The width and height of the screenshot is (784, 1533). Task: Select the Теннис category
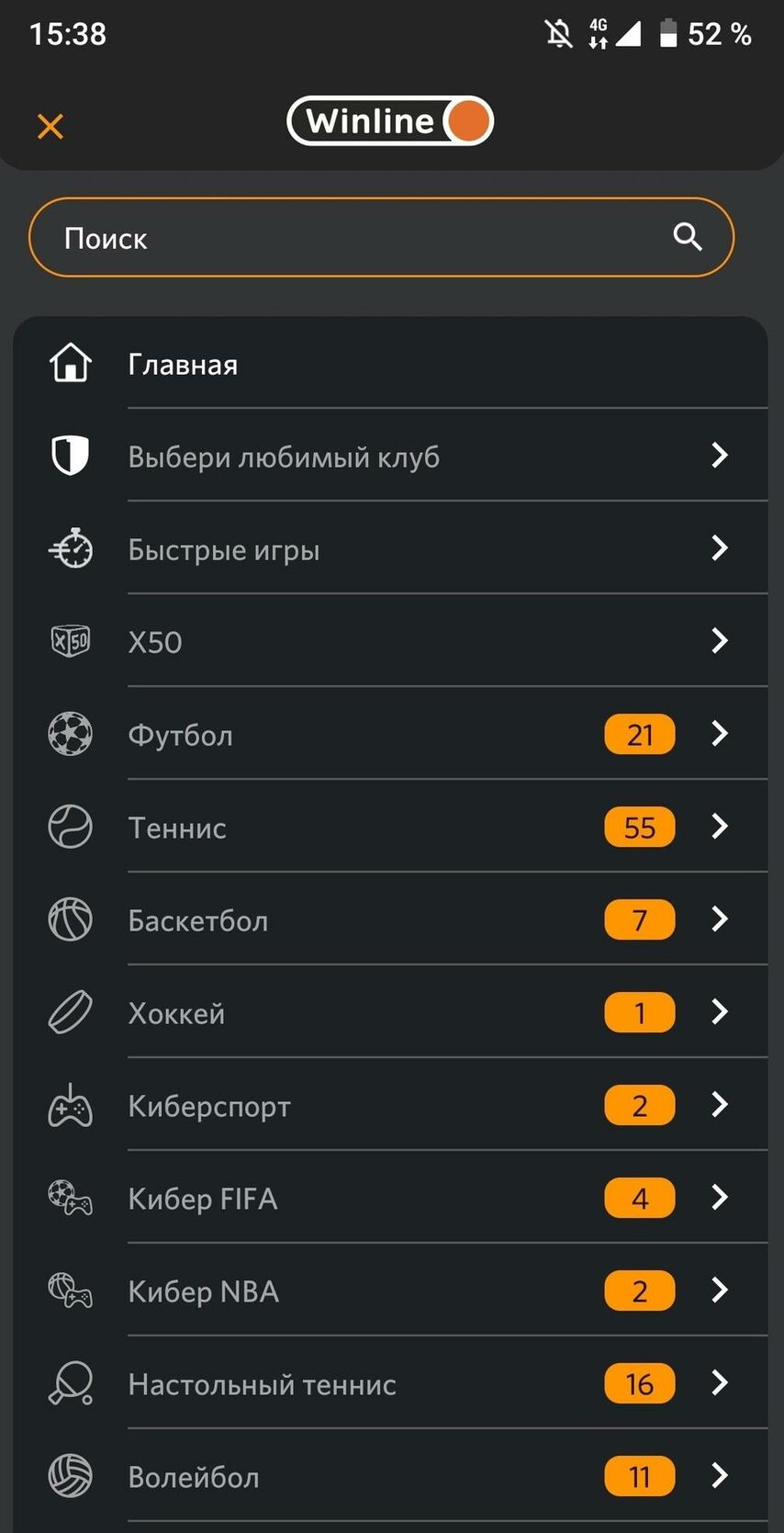point(390,827)
